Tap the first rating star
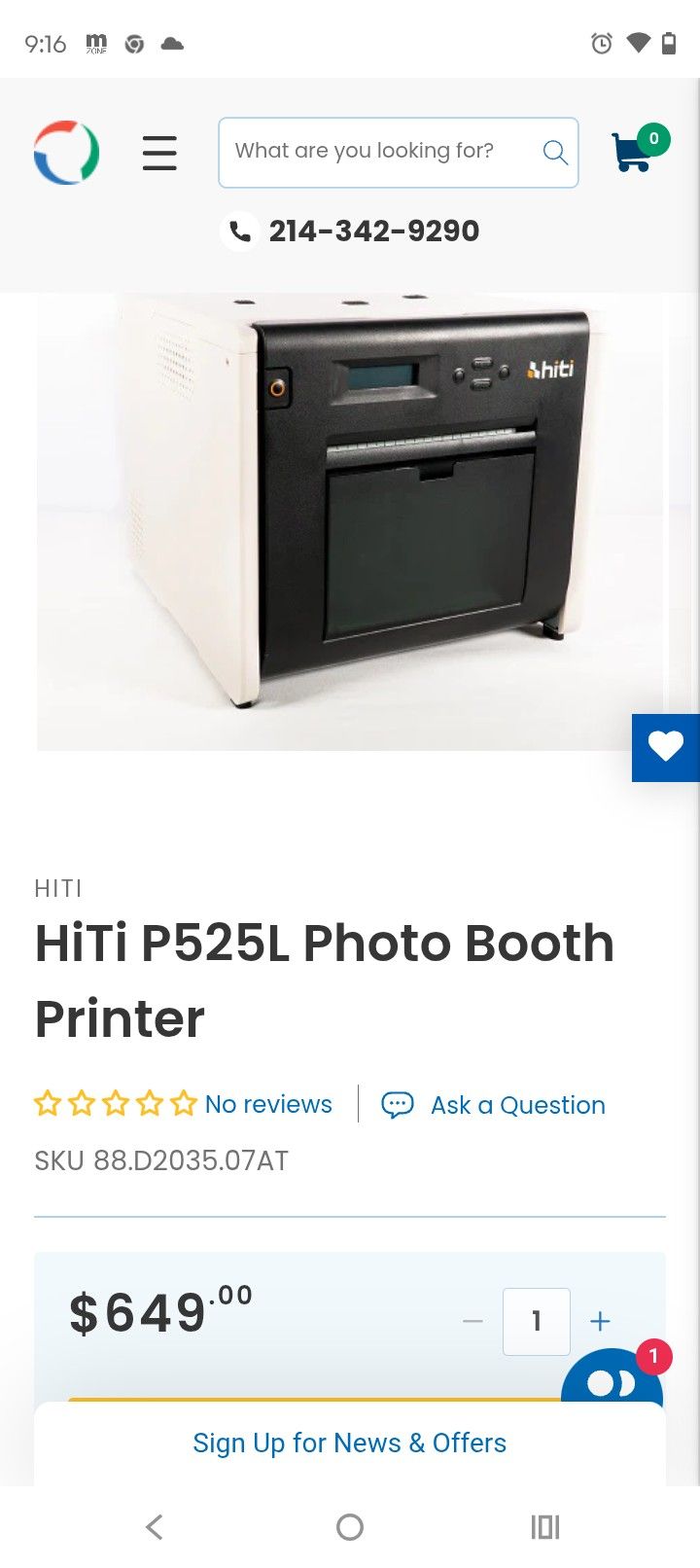Viewport: 700px width, 1568px height. (x=50, y=1103)
